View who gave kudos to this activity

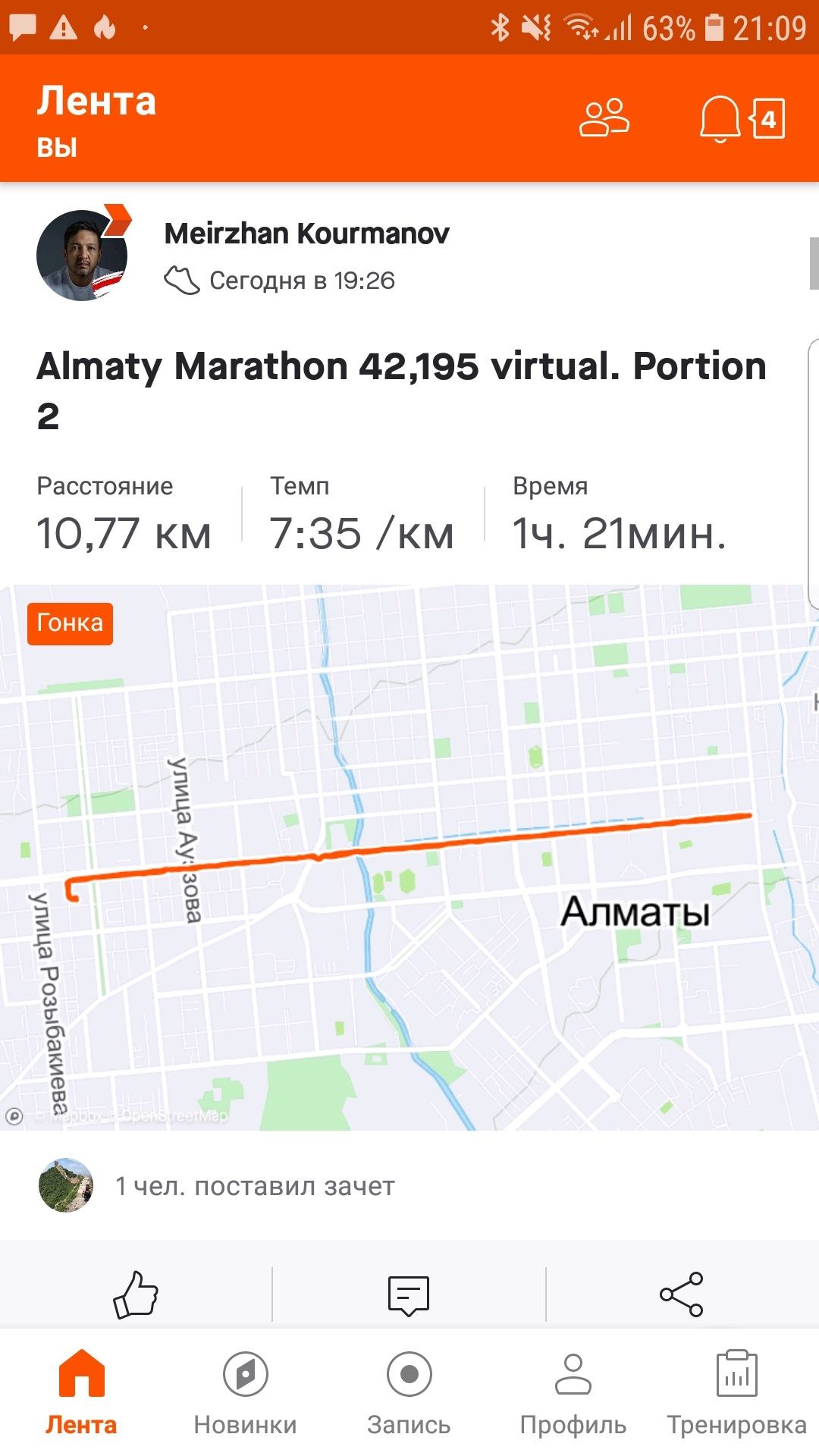tap(255, 1186)
